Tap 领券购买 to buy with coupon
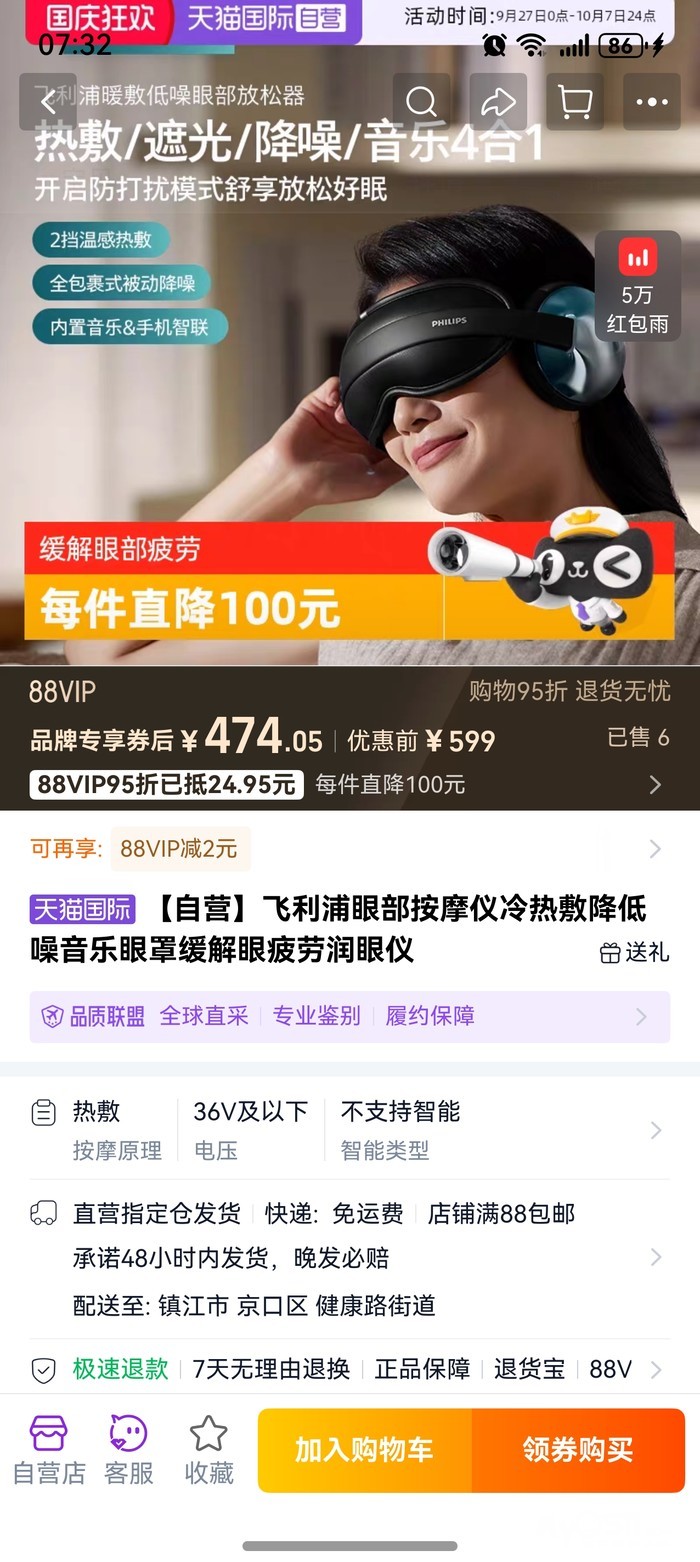Screen dimensions: 700x1562 pyautogui.click(x=578, y=1450)
